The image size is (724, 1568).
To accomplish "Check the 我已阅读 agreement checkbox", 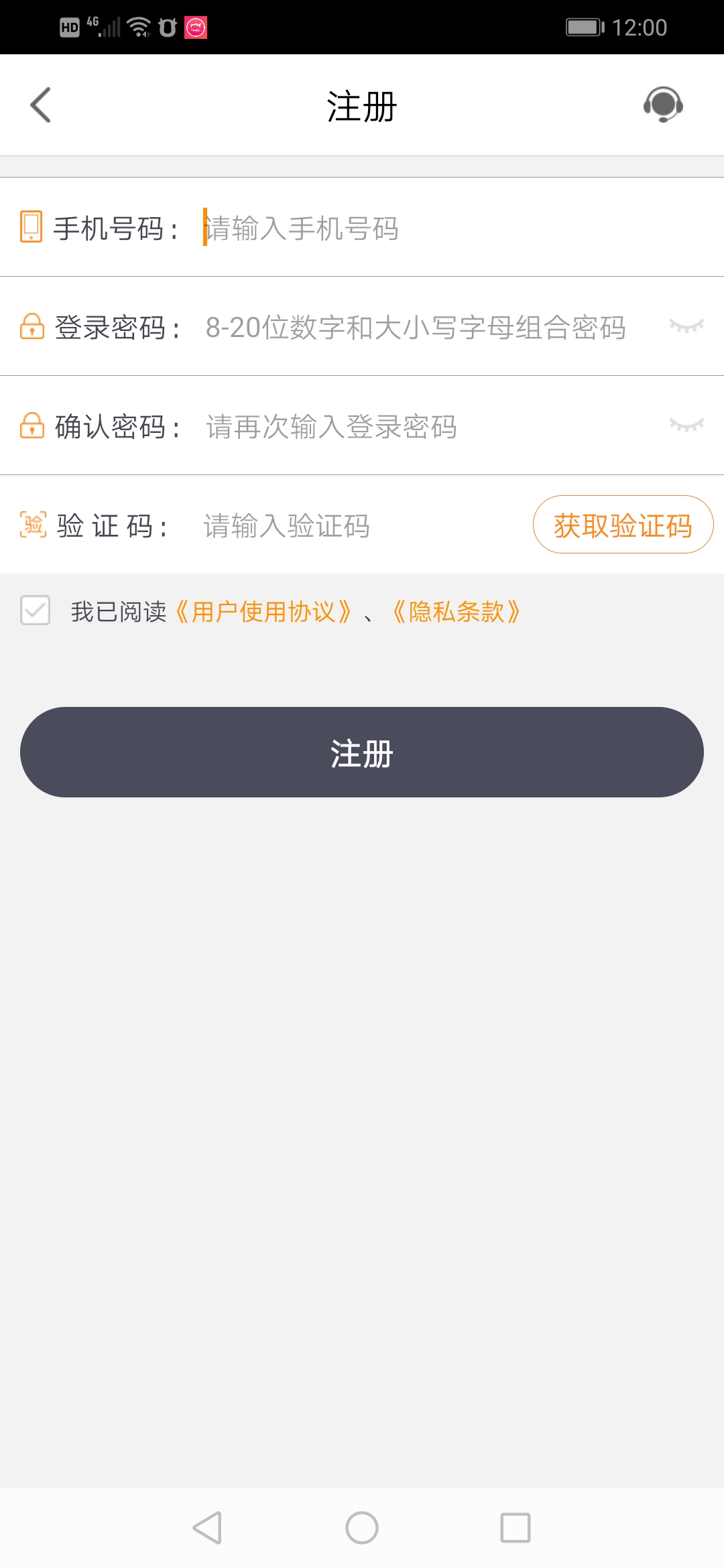I will coord(36,610).
